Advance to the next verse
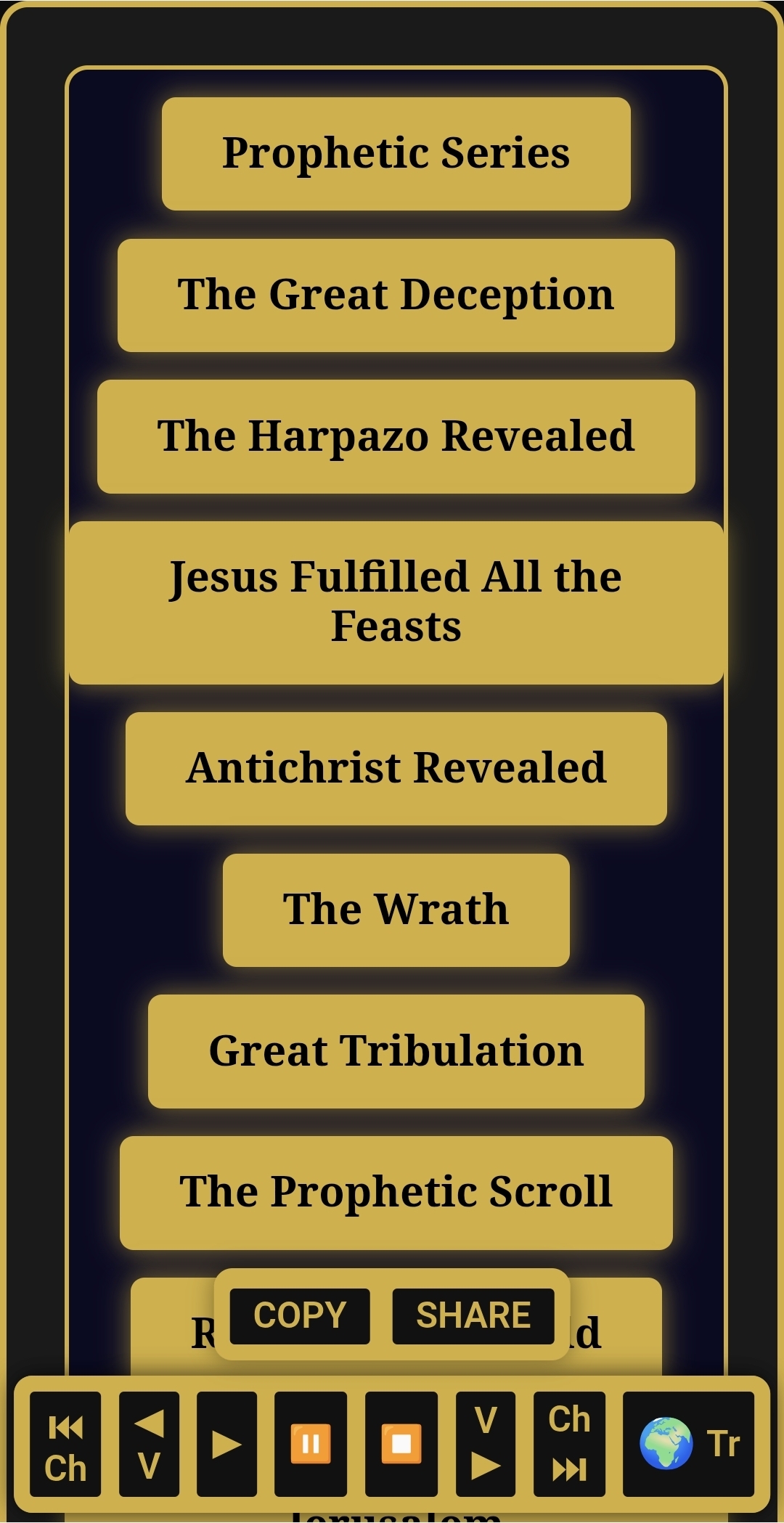The image size is (784, 1523). [x=486, y=1444]
